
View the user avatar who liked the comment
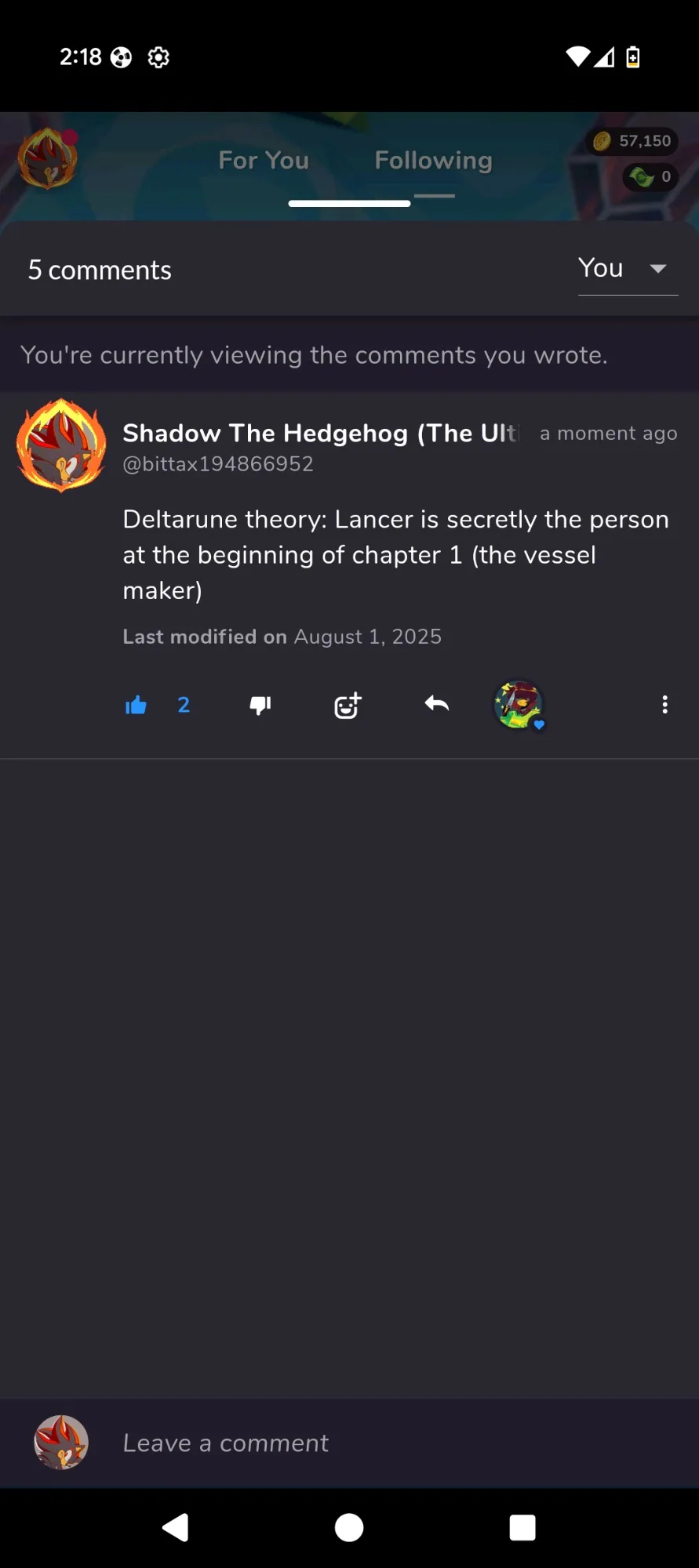pos(519,704)
